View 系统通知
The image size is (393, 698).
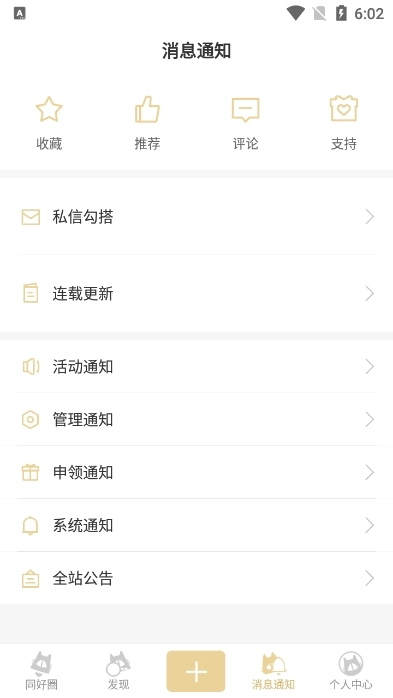[196, 525]
